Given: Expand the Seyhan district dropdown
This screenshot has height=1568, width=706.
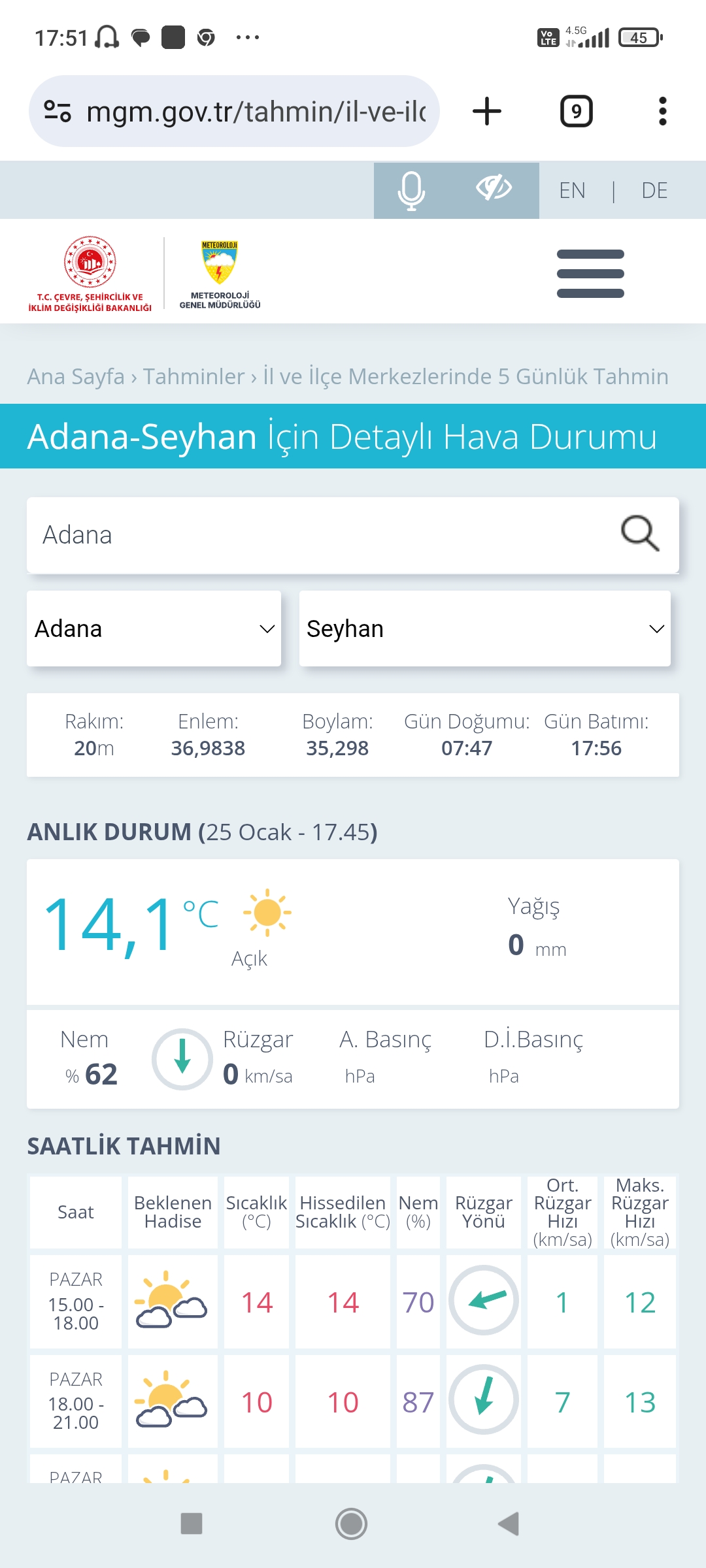Looking at the screenshot, I should tap(485, 629).
